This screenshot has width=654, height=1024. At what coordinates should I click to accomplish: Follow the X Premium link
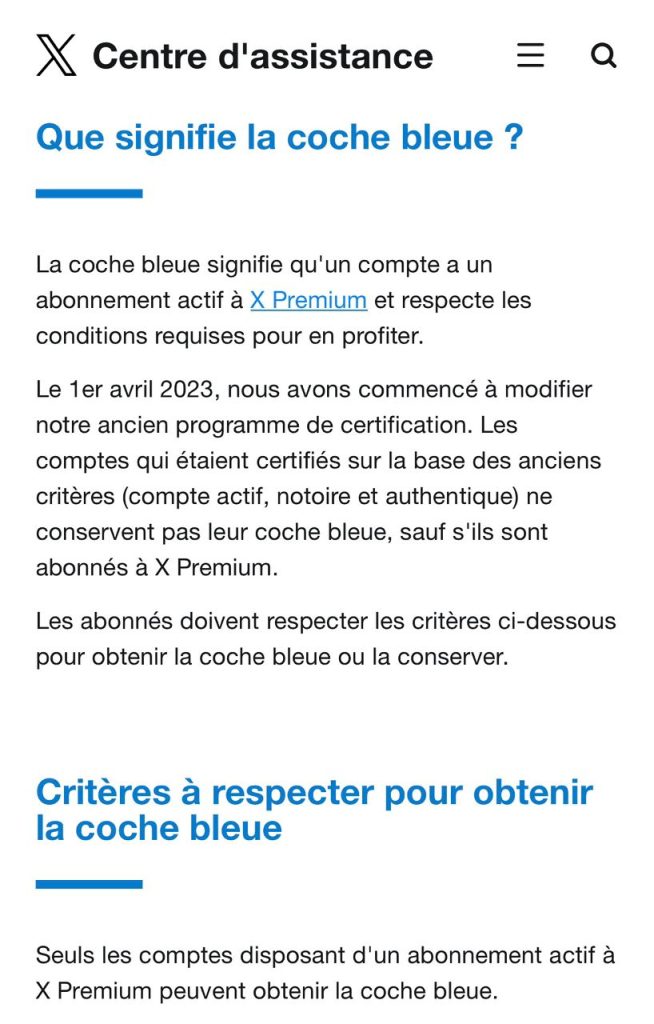pos(308,300)
